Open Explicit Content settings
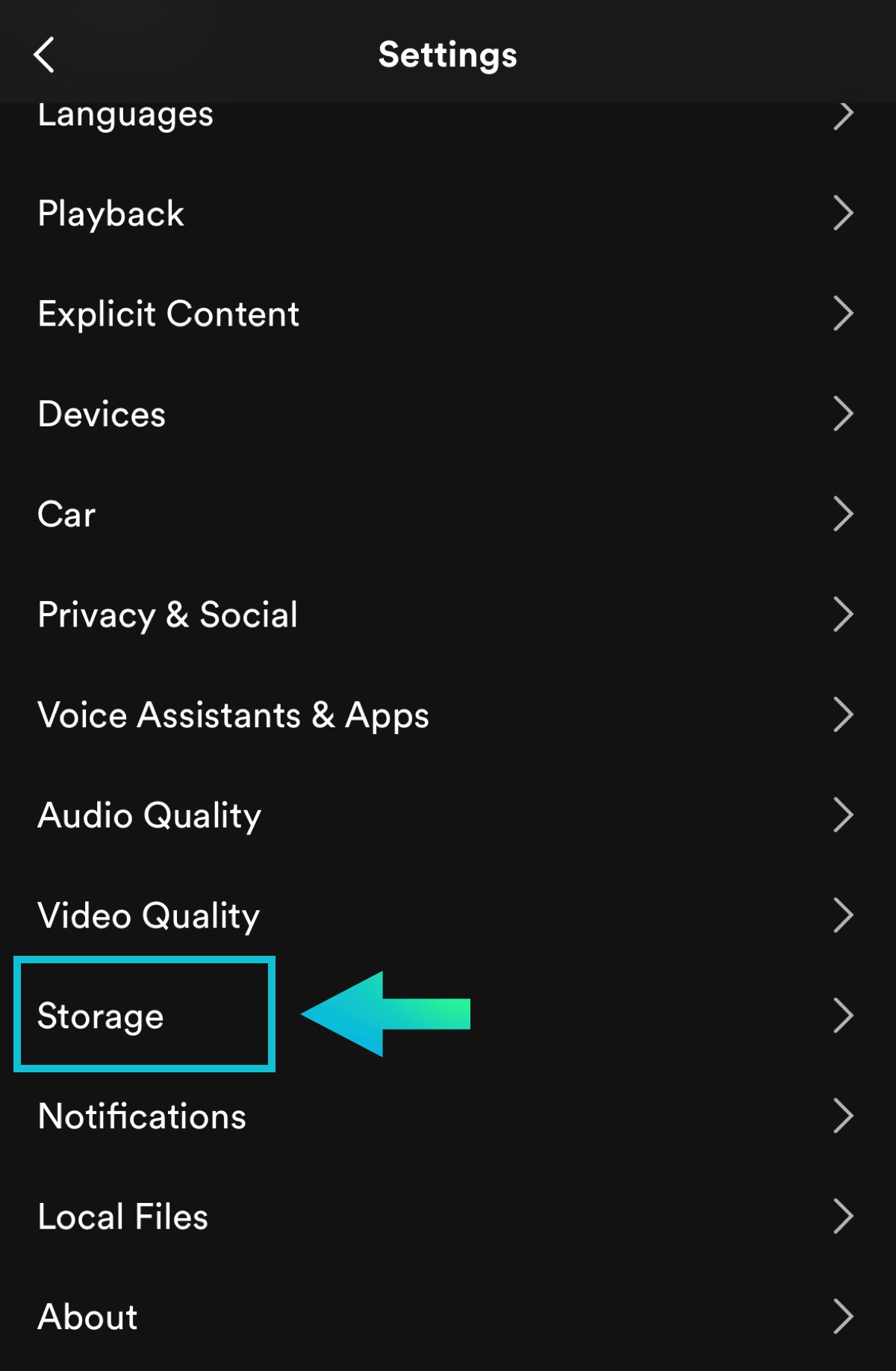The height and width of the screenshot is (1371, 896). [x=169, y=314]
